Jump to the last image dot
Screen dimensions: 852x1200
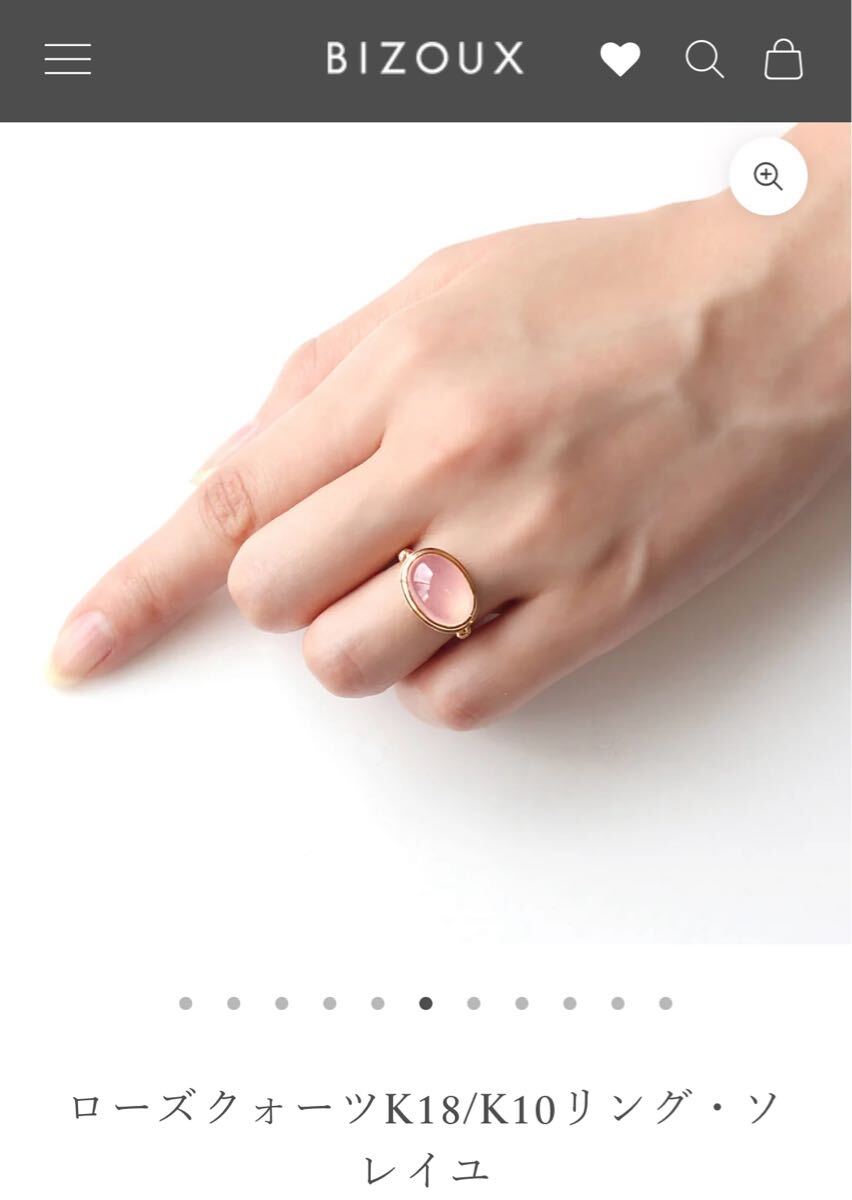coord(666,1003)
